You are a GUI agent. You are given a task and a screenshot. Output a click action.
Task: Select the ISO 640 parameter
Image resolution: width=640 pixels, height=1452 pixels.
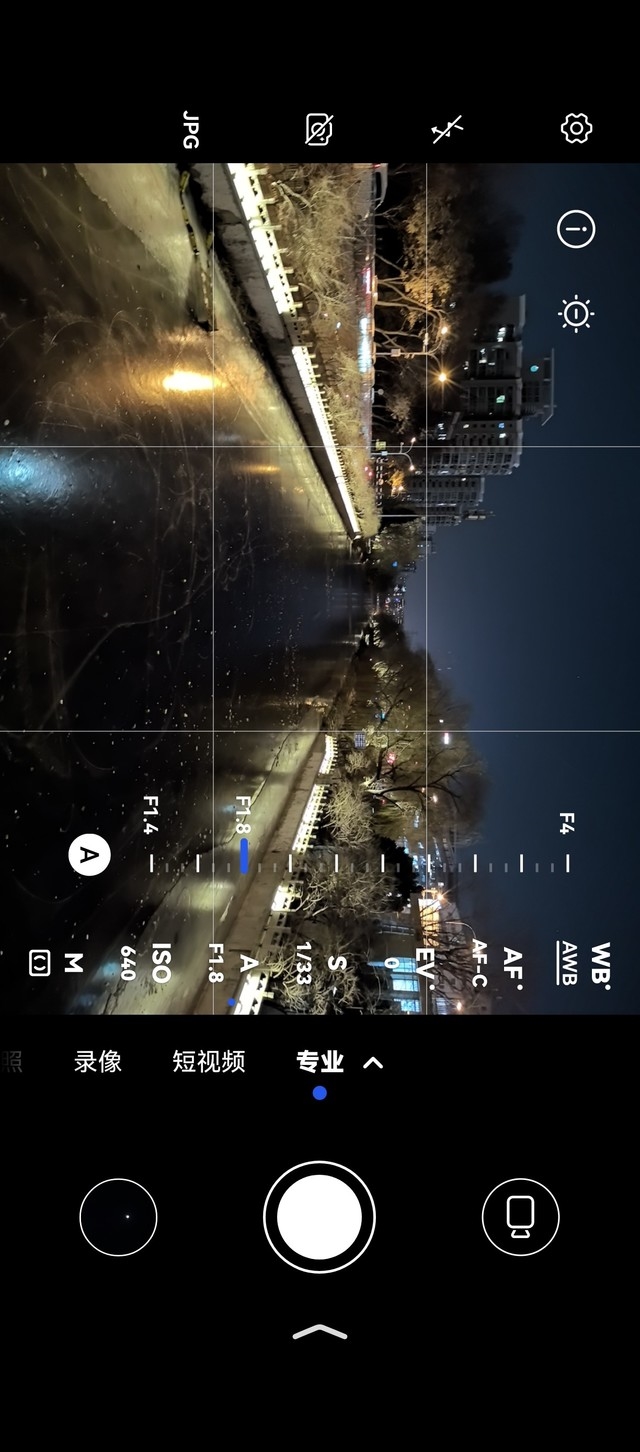(145, 962)
